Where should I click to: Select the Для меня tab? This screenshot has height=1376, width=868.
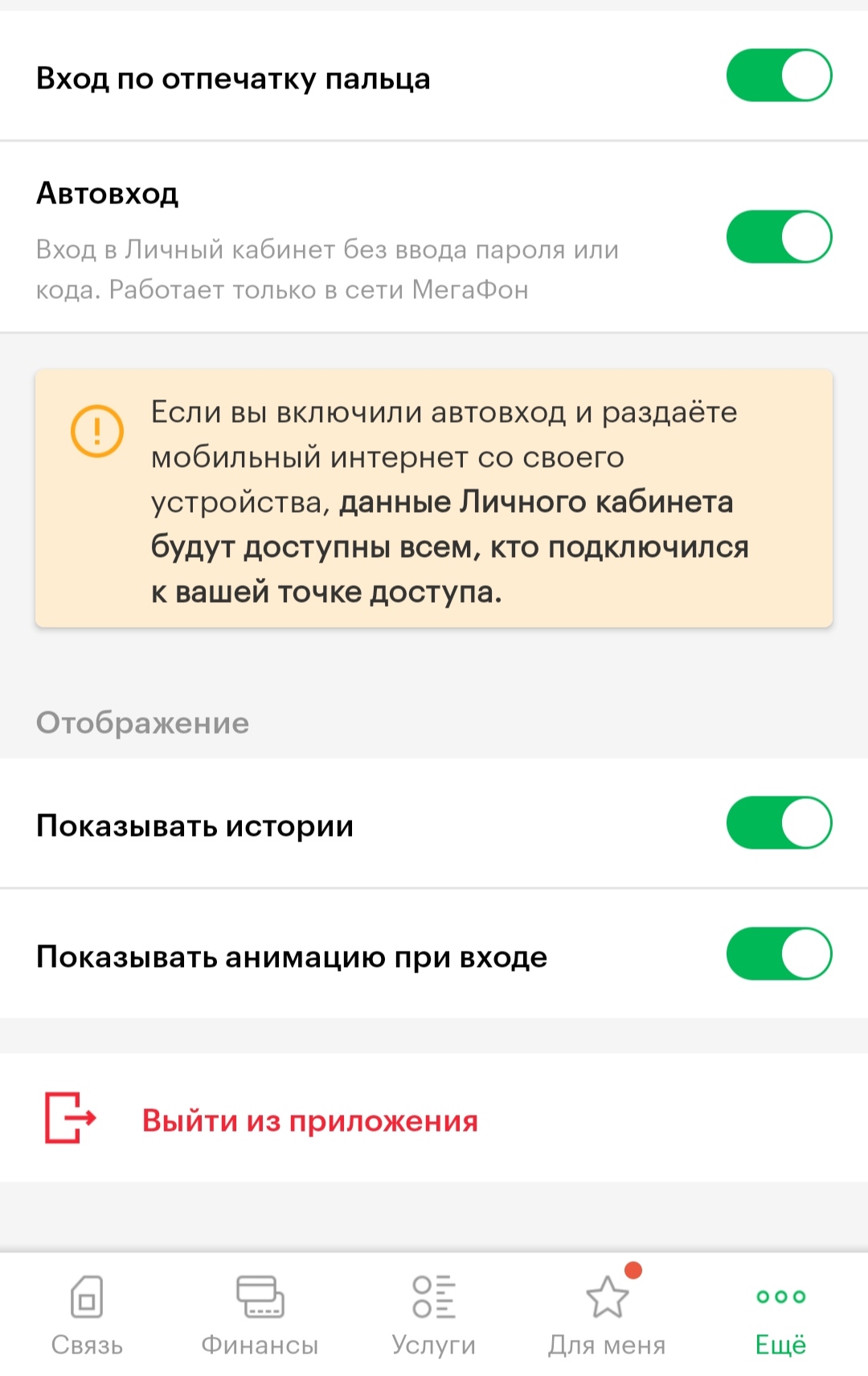(x=608, y=1316)
